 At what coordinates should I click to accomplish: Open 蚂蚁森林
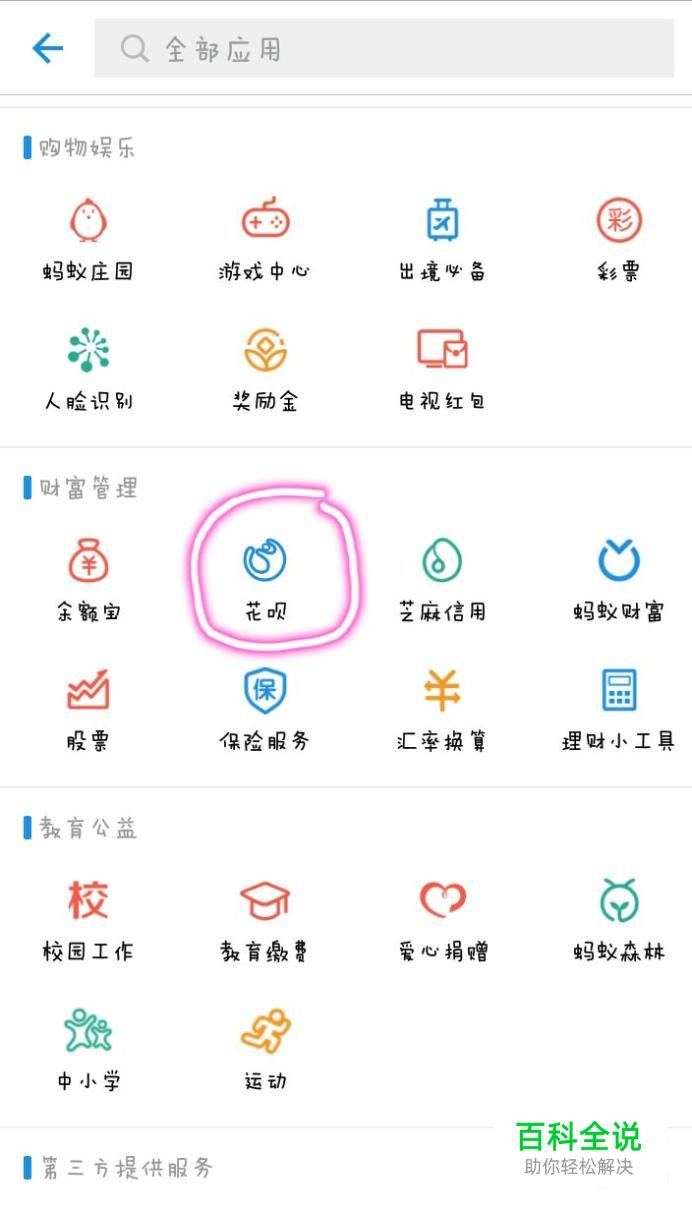click(x=619, y=919)
